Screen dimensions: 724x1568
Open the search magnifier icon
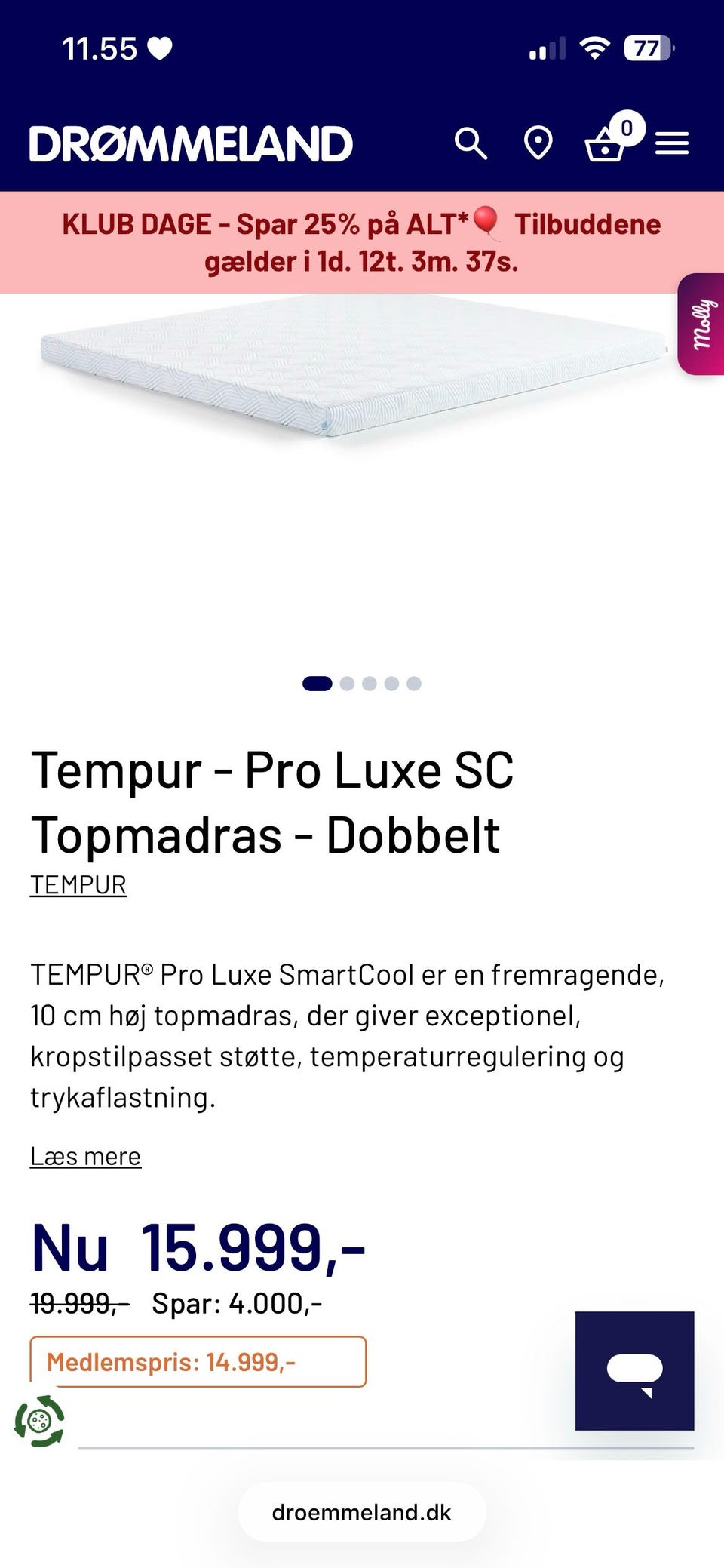click(x=471, y=143)
